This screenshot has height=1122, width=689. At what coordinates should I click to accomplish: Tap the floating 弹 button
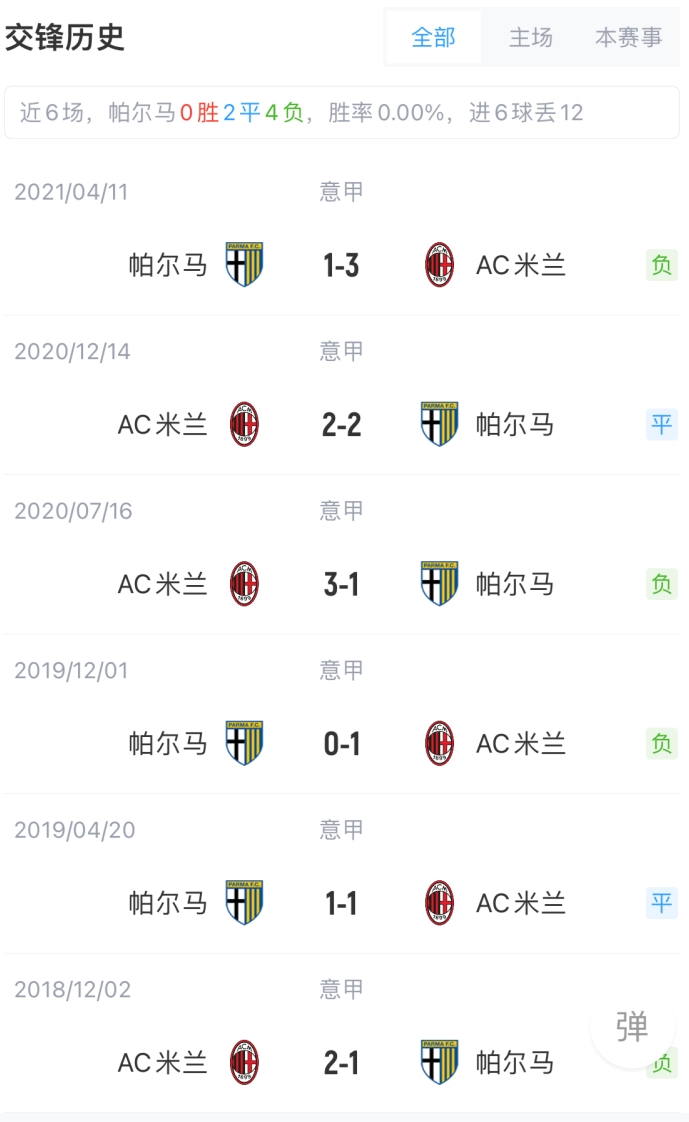632,1026
